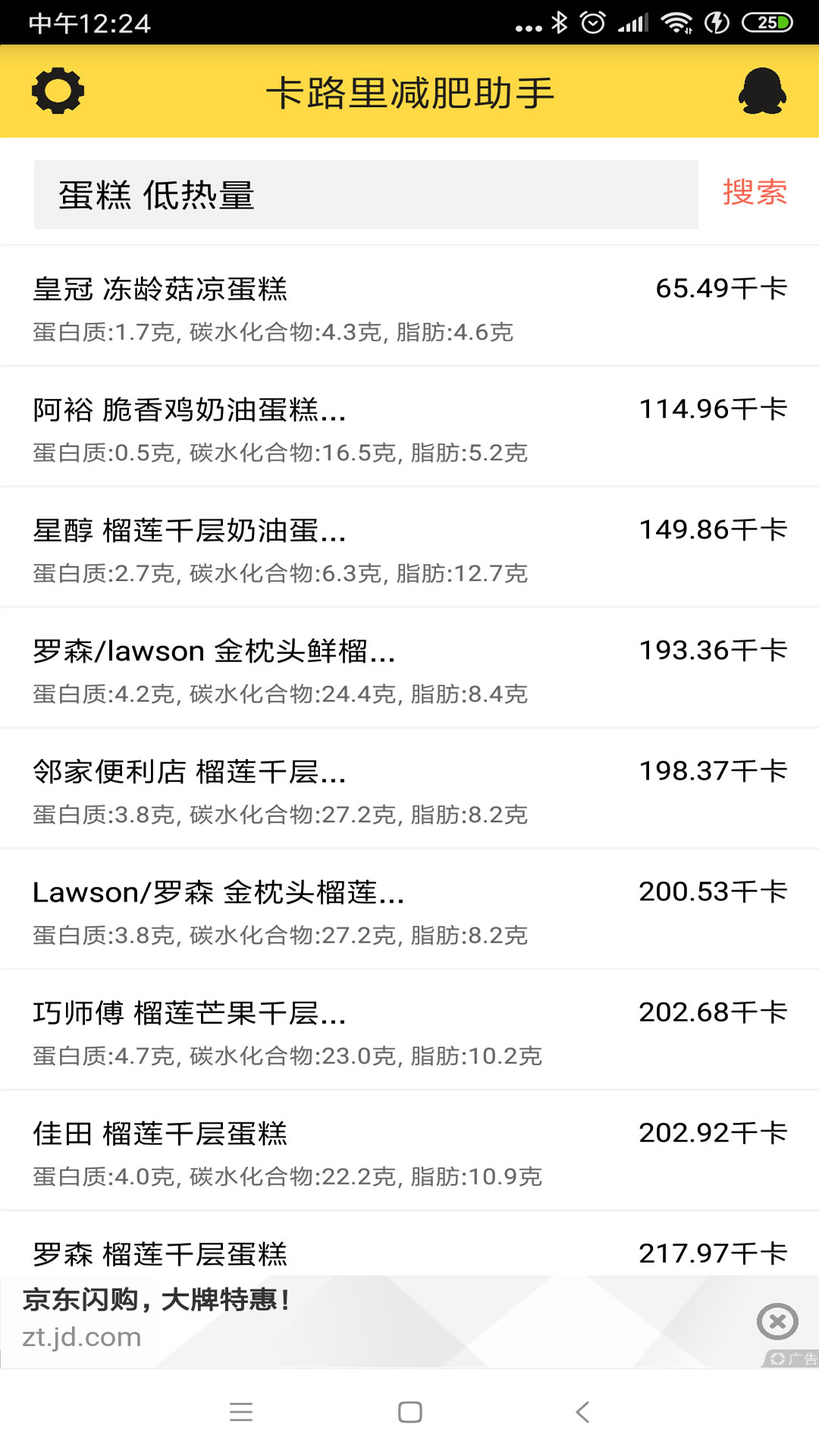Open the settings gear icon
Viewport: 819px width, 1456px height.
click(57, 90)
